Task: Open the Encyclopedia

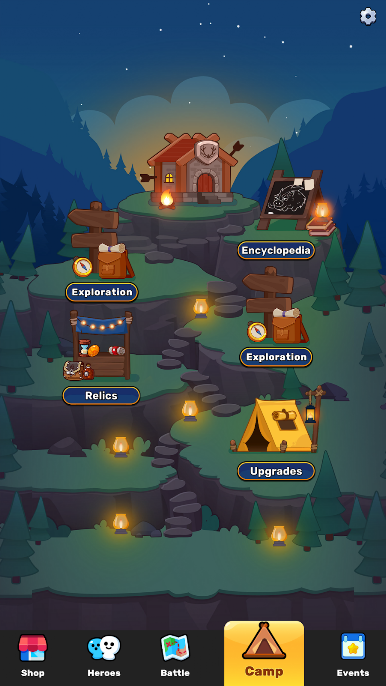Action: 276,251
